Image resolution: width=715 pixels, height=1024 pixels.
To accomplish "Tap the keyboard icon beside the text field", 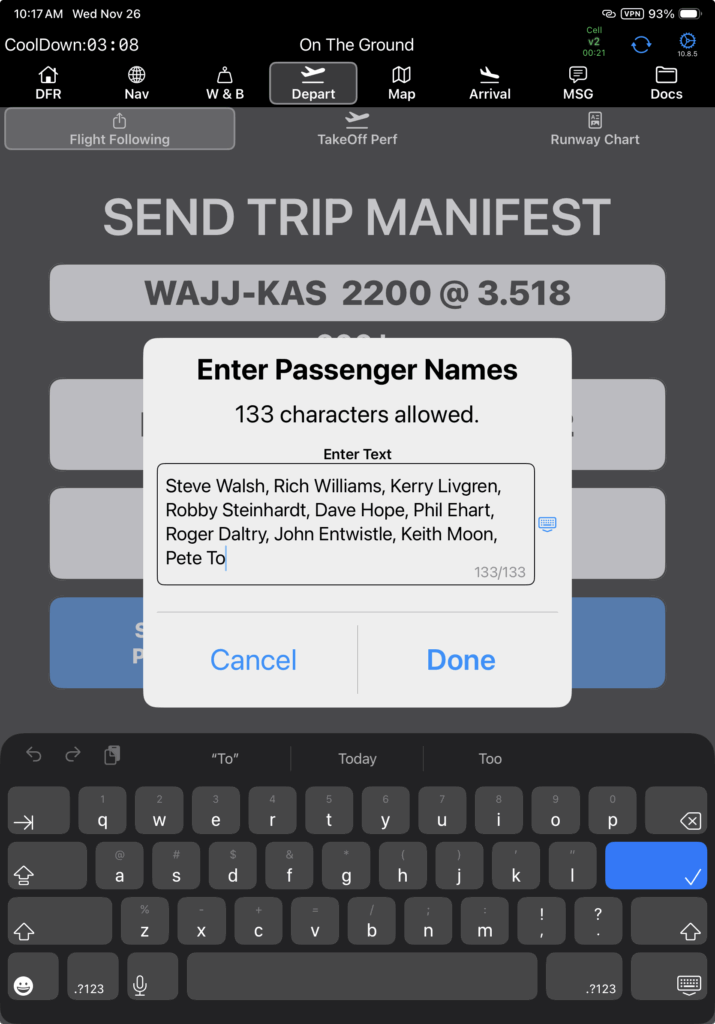I will tap(547, 523).
